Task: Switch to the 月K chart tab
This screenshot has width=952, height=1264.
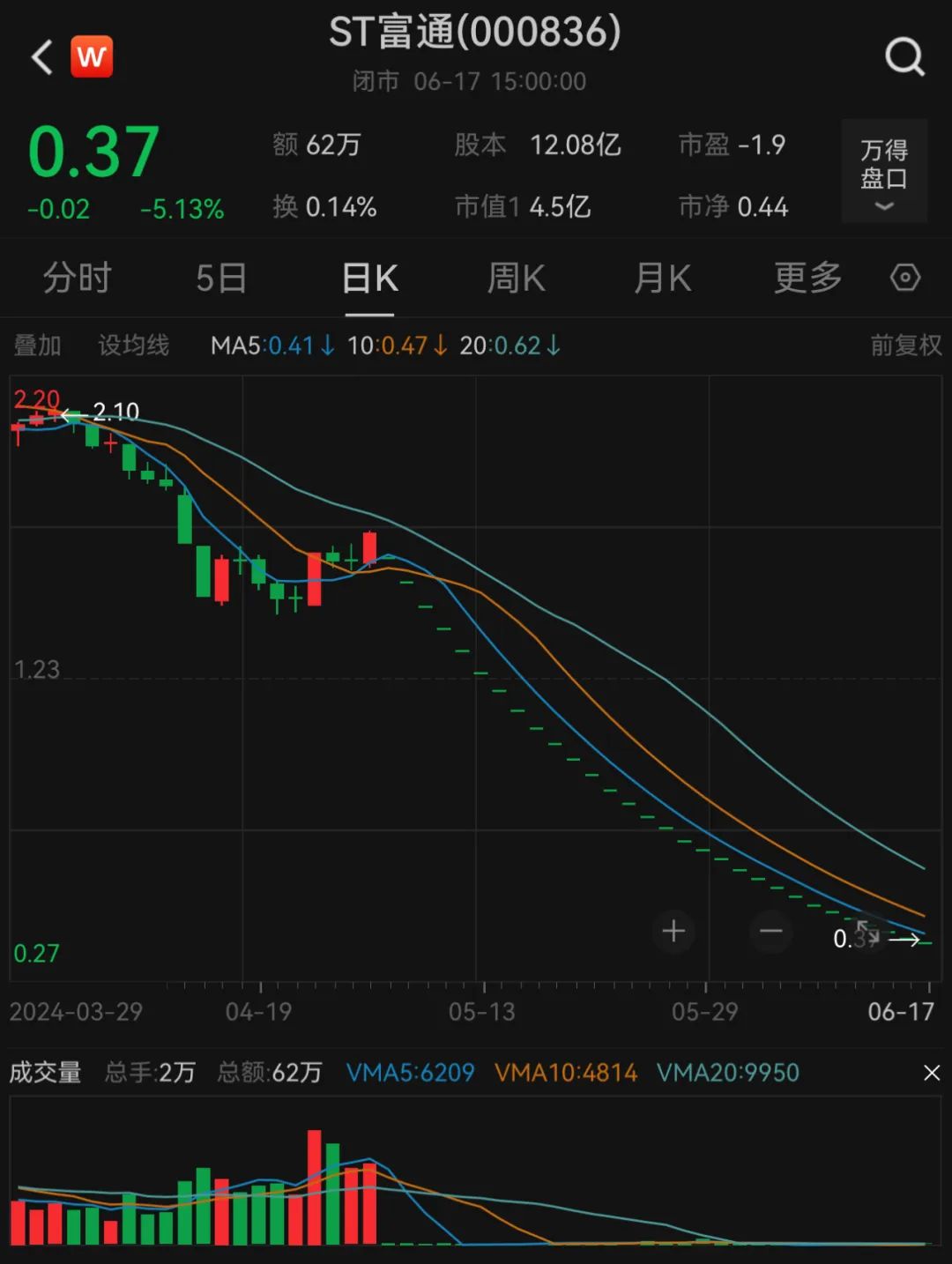Action: 662,279
